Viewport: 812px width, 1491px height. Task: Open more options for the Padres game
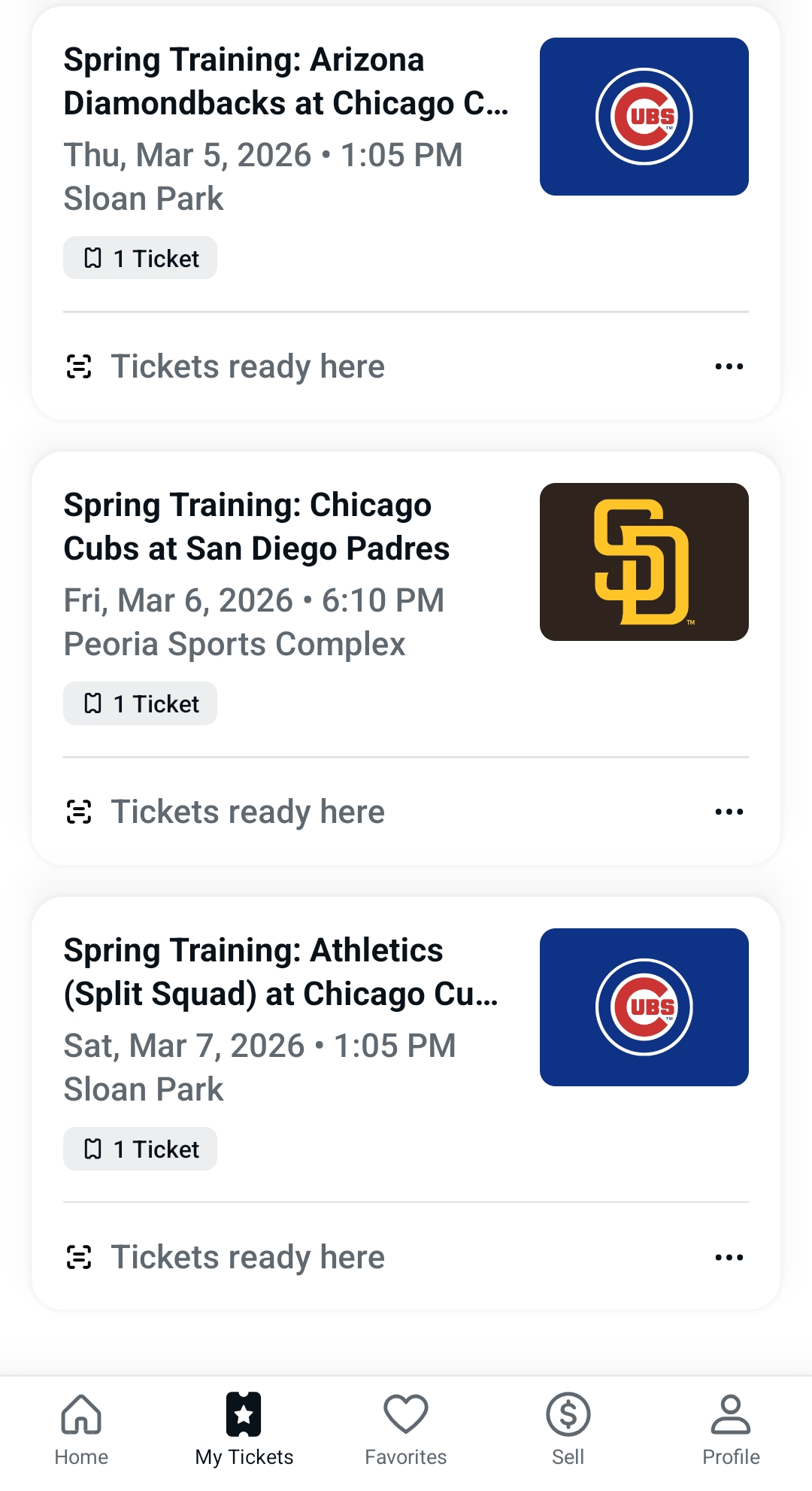(x=729, y=812)
